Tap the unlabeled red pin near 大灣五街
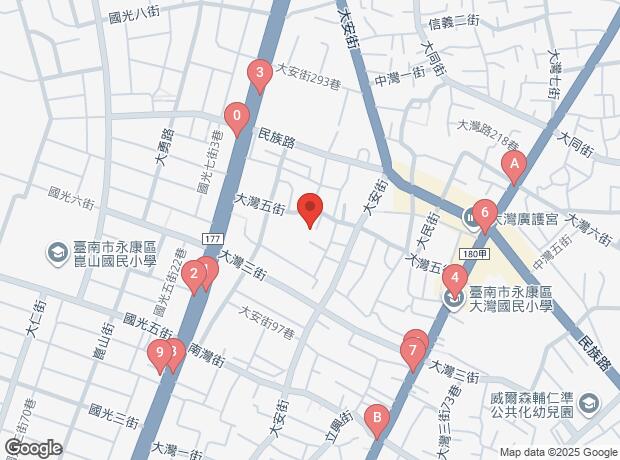This screenshot has height=460, width=620. tap(310, 209)
